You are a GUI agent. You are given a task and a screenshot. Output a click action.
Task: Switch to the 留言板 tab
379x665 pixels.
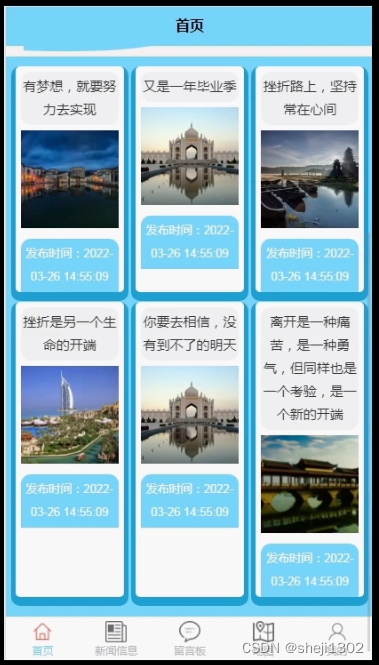(190, 639)
